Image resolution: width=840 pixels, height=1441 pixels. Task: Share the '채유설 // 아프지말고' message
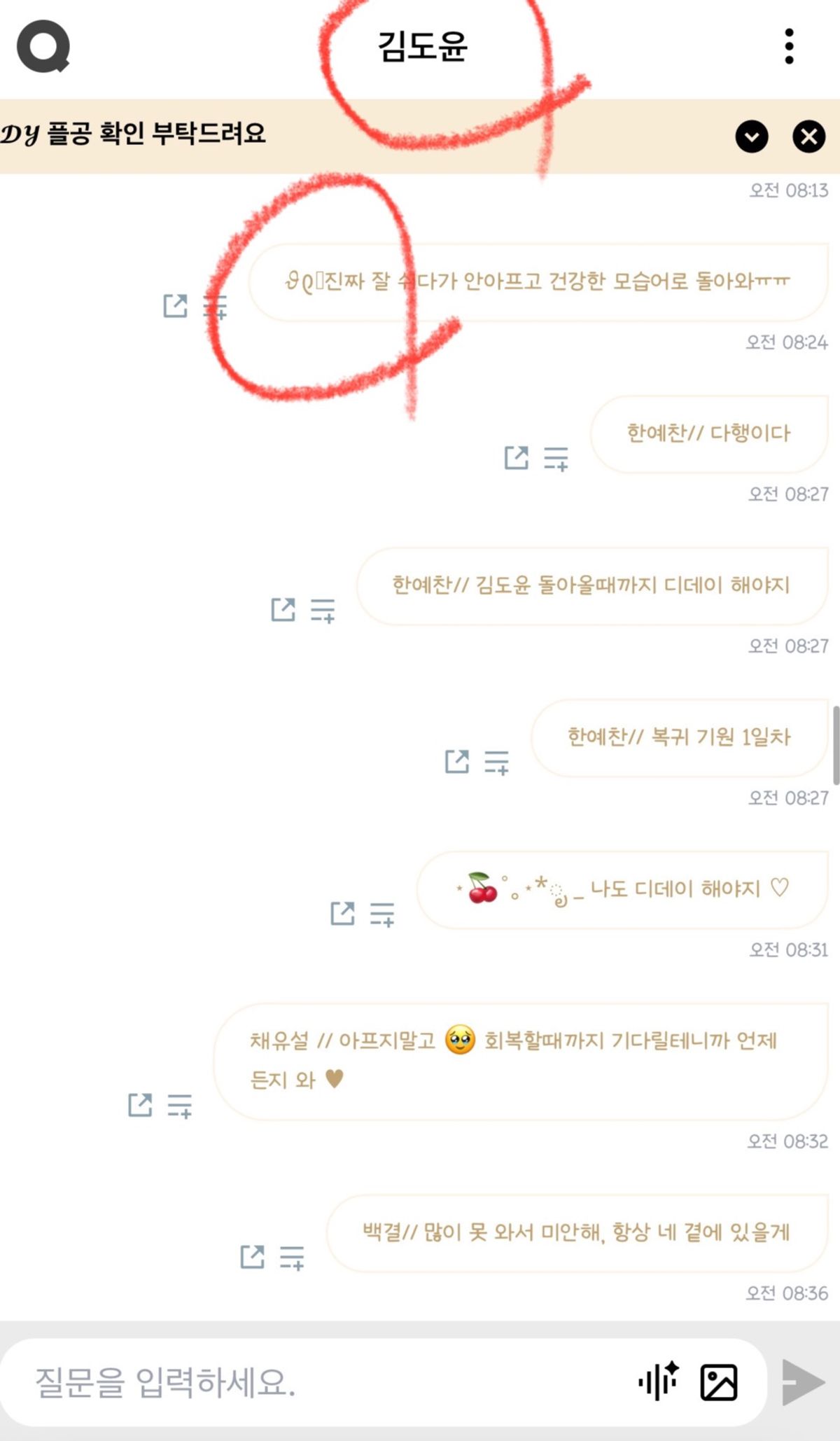140,1106
